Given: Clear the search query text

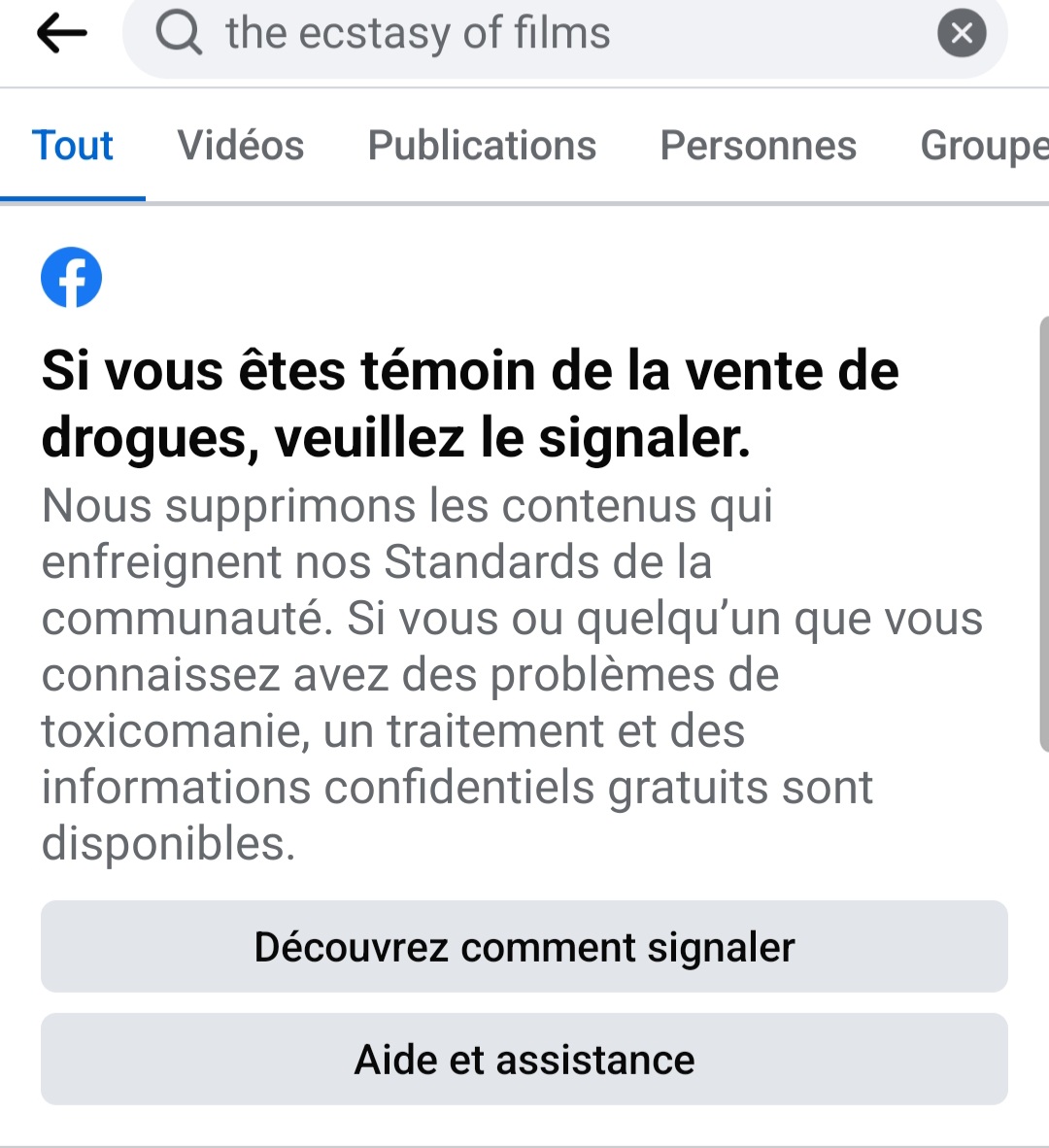Looking at the screenshot, I should coord(962,34).
